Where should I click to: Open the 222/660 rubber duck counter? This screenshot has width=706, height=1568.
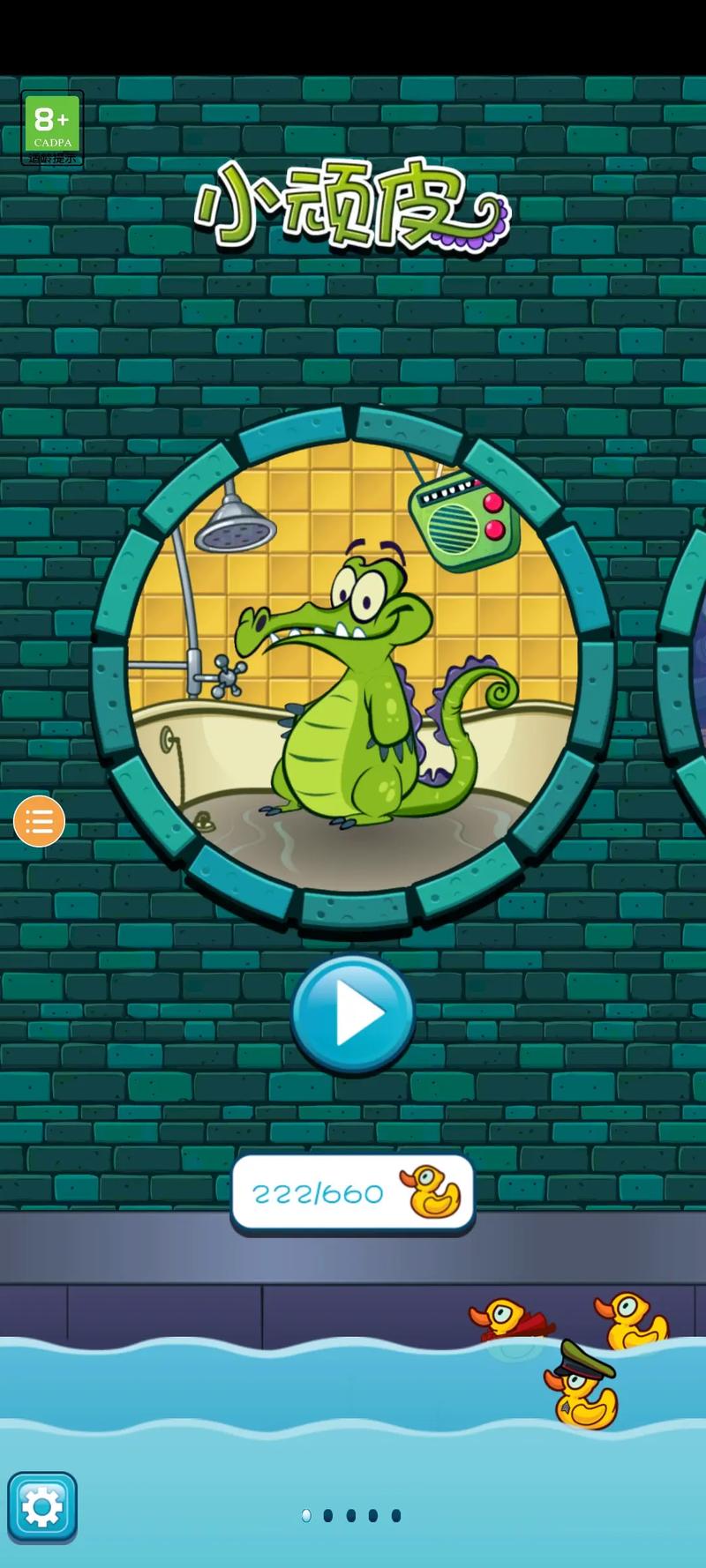(x=353, y=1193)
